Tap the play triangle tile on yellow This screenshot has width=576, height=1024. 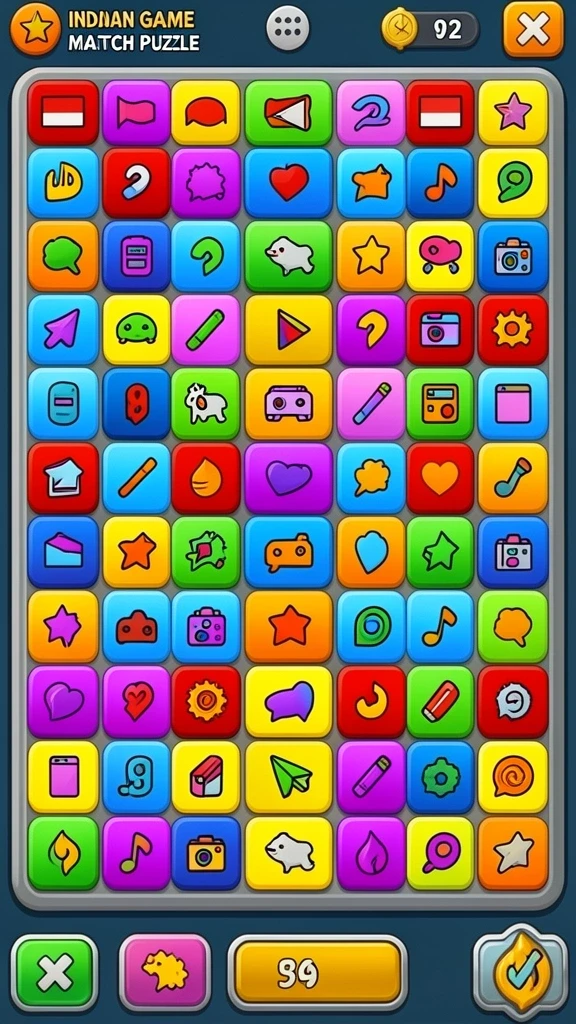click(x=289, y=329)
